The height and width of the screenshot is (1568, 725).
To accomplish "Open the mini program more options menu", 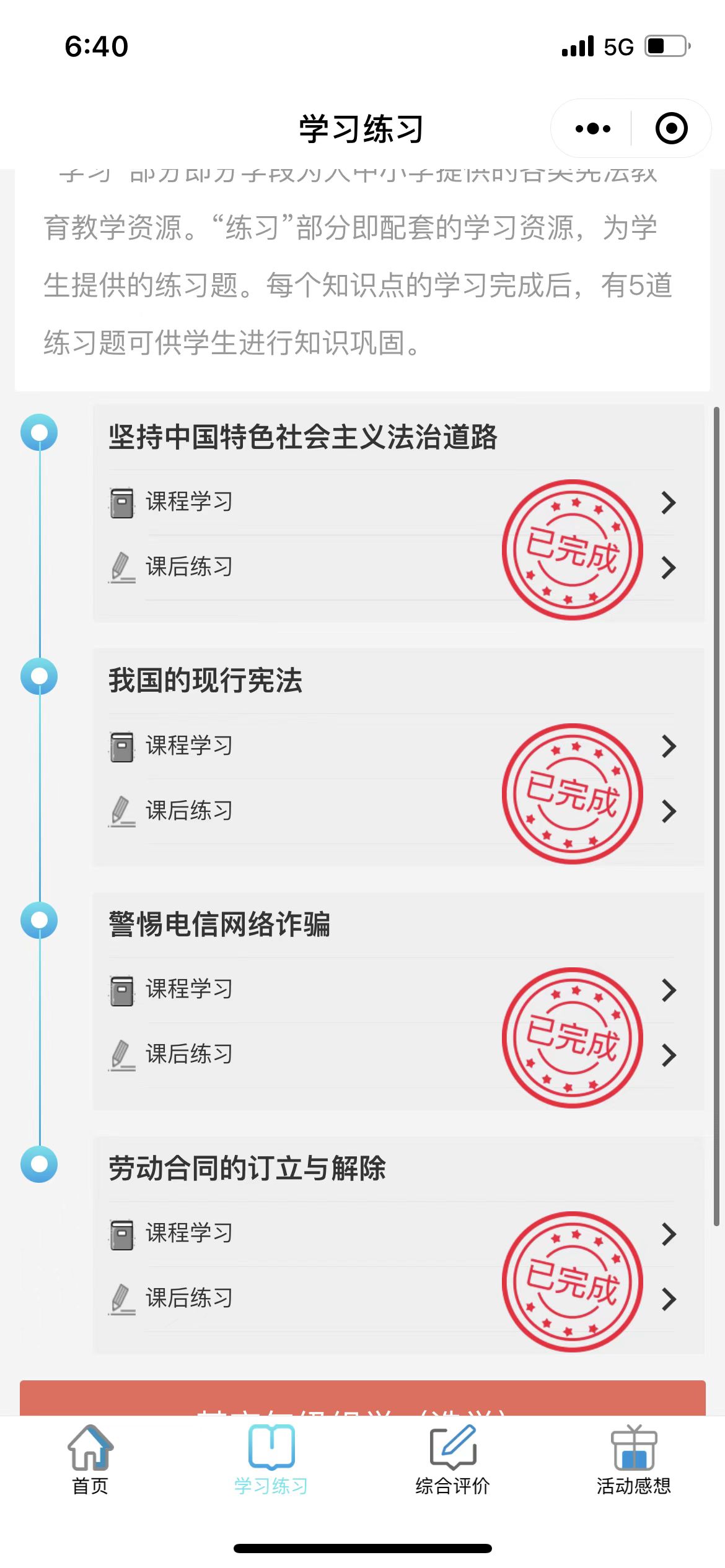I will [x=592, y=129].
